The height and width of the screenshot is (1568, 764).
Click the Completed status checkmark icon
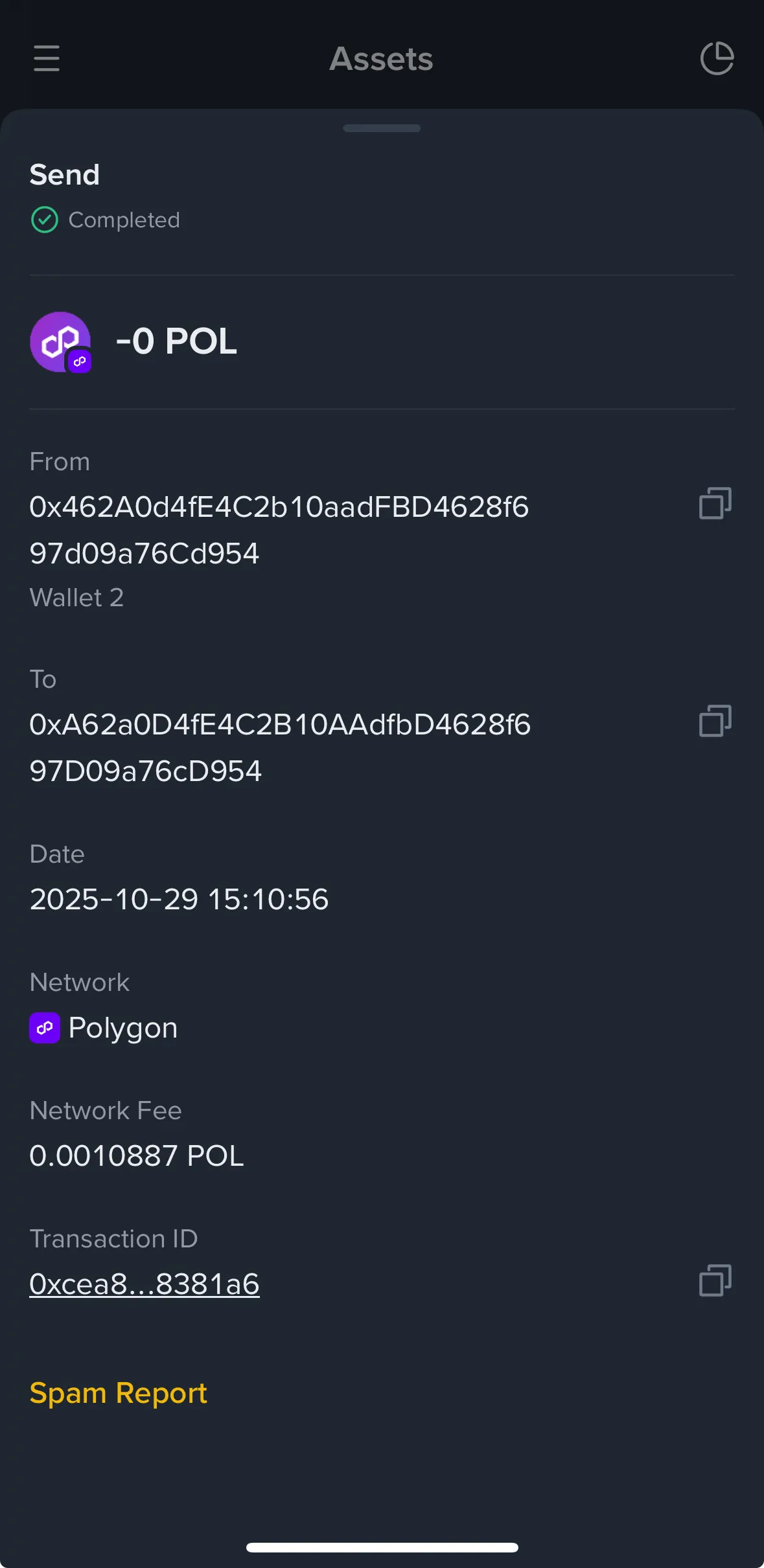(x=43, y=220)
